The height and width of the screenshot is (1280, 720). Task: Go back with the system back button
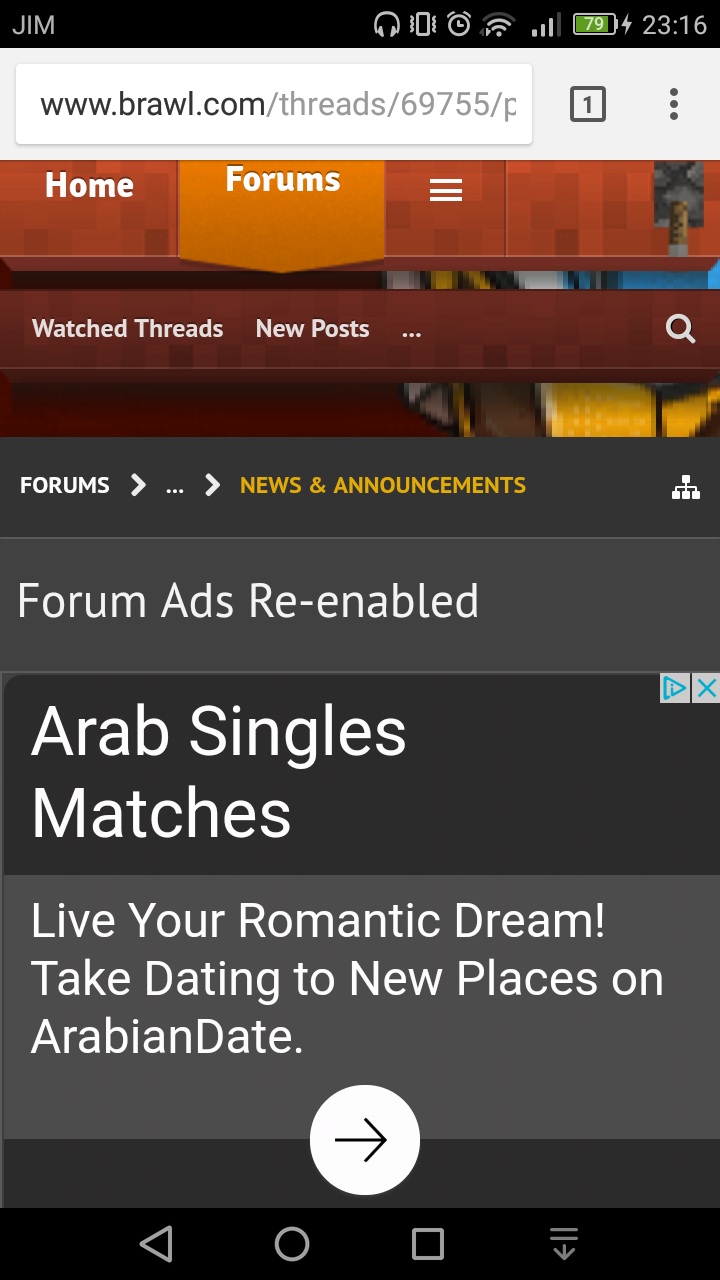pos(156,1244)
